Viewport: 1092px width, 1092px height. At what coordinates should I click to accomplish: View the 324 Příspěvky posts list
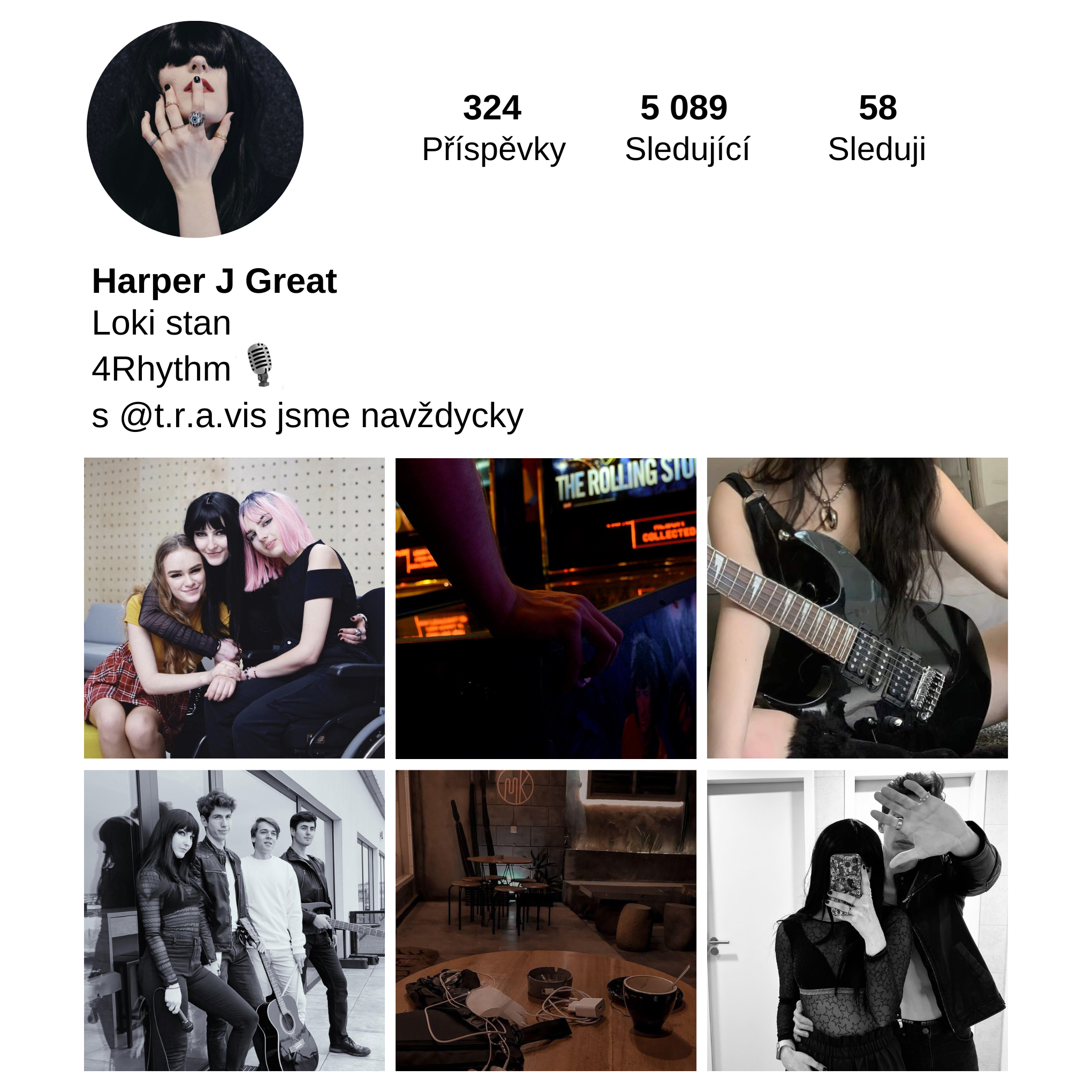[x=493, y=128]
